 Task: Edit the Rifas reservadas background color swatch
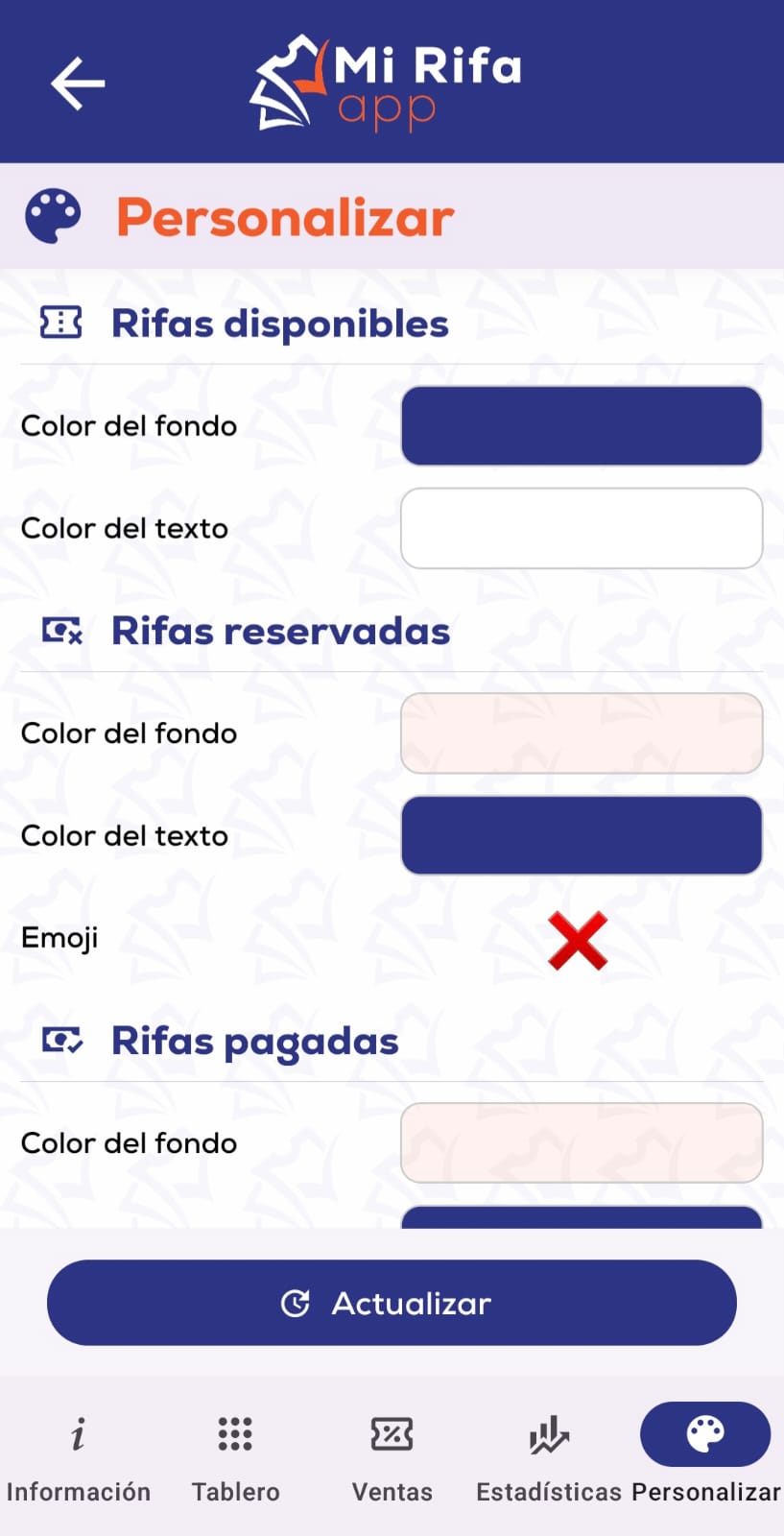581,733
